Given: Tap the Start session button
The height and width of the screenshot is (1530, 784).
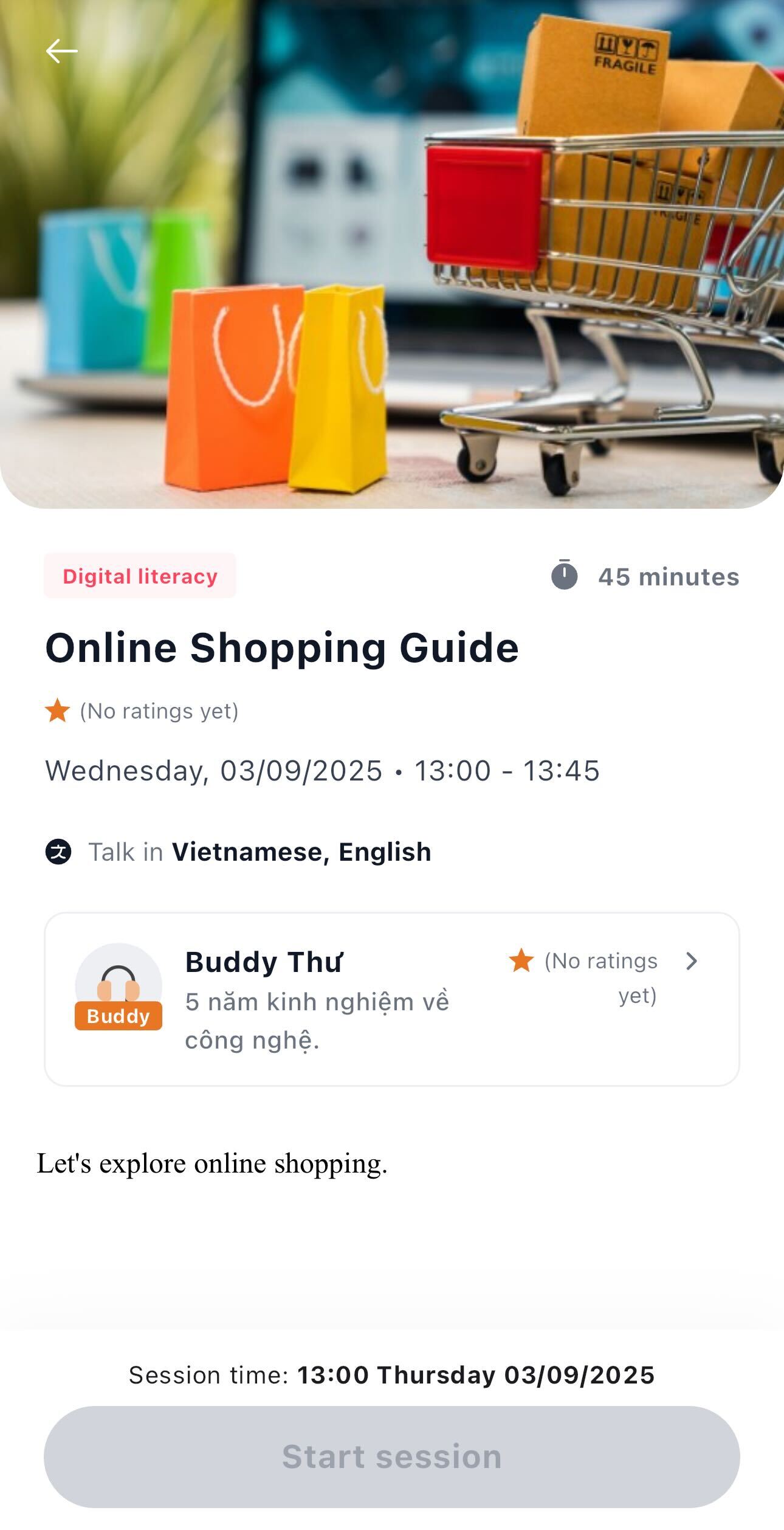Looking at the screenshot, I should coord(391,1457).
